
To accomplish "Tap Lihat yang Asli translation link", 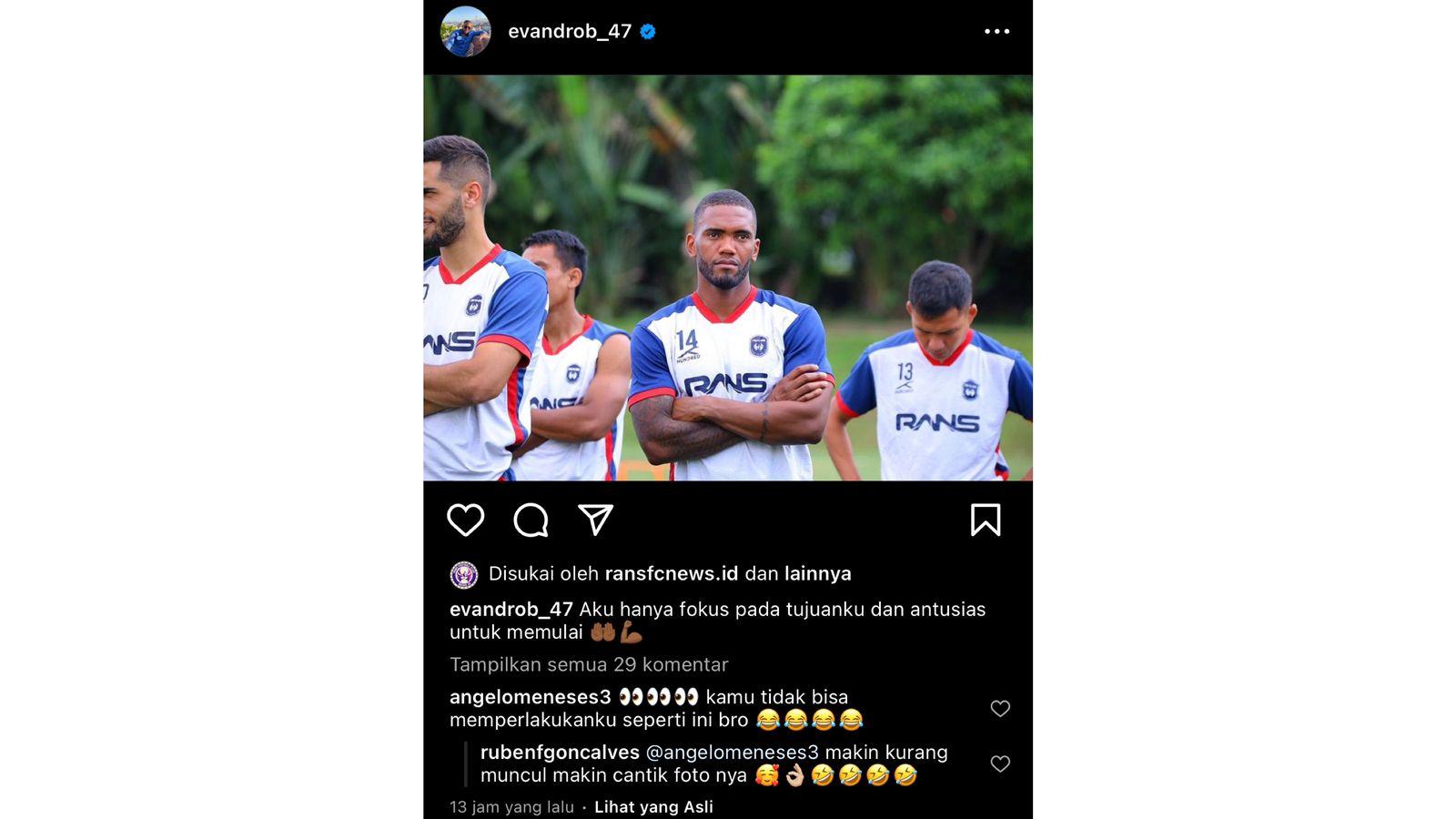I will pyautogui.click(x=653, y=807).
